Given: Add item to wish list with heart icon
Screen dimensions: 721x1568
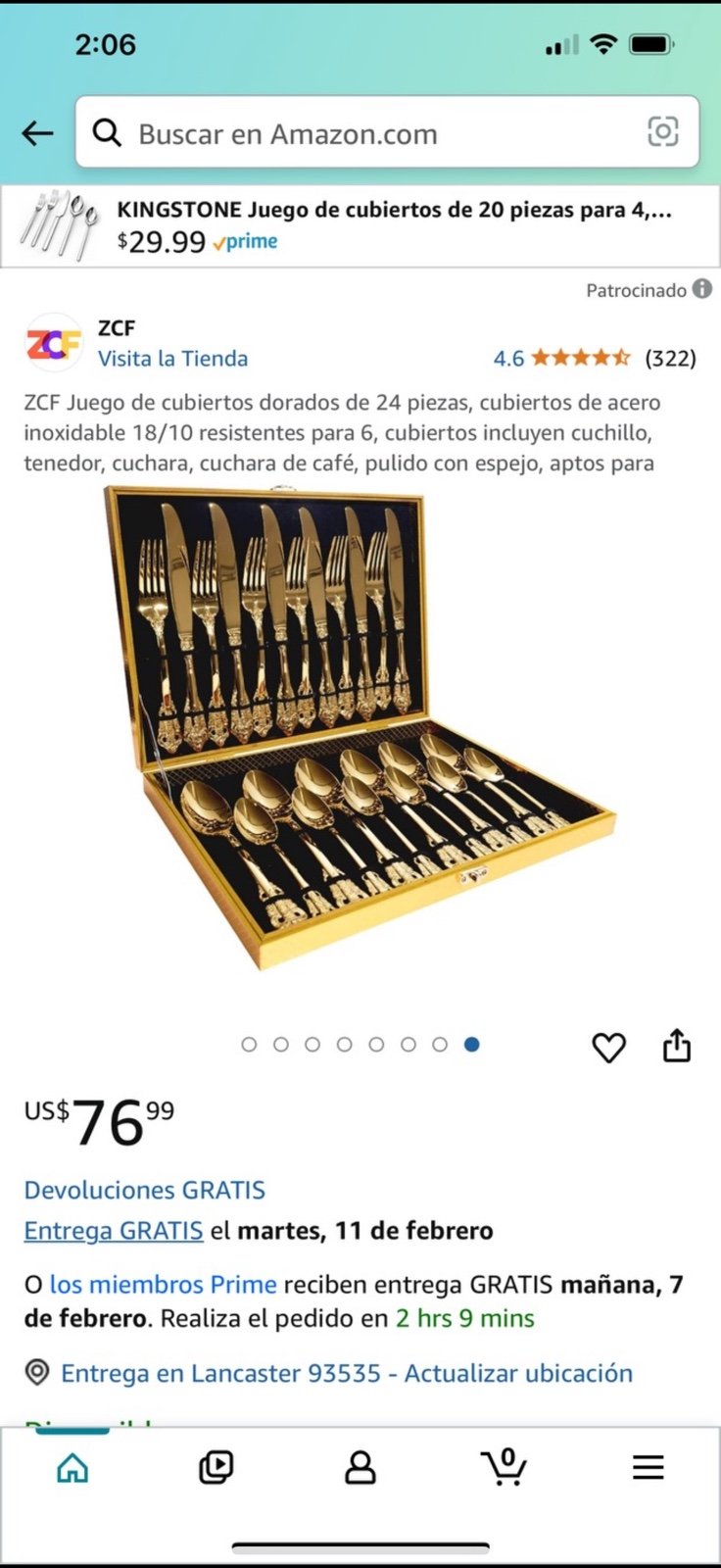Looking at the screenshot, I should click(x=608, y=1047).
